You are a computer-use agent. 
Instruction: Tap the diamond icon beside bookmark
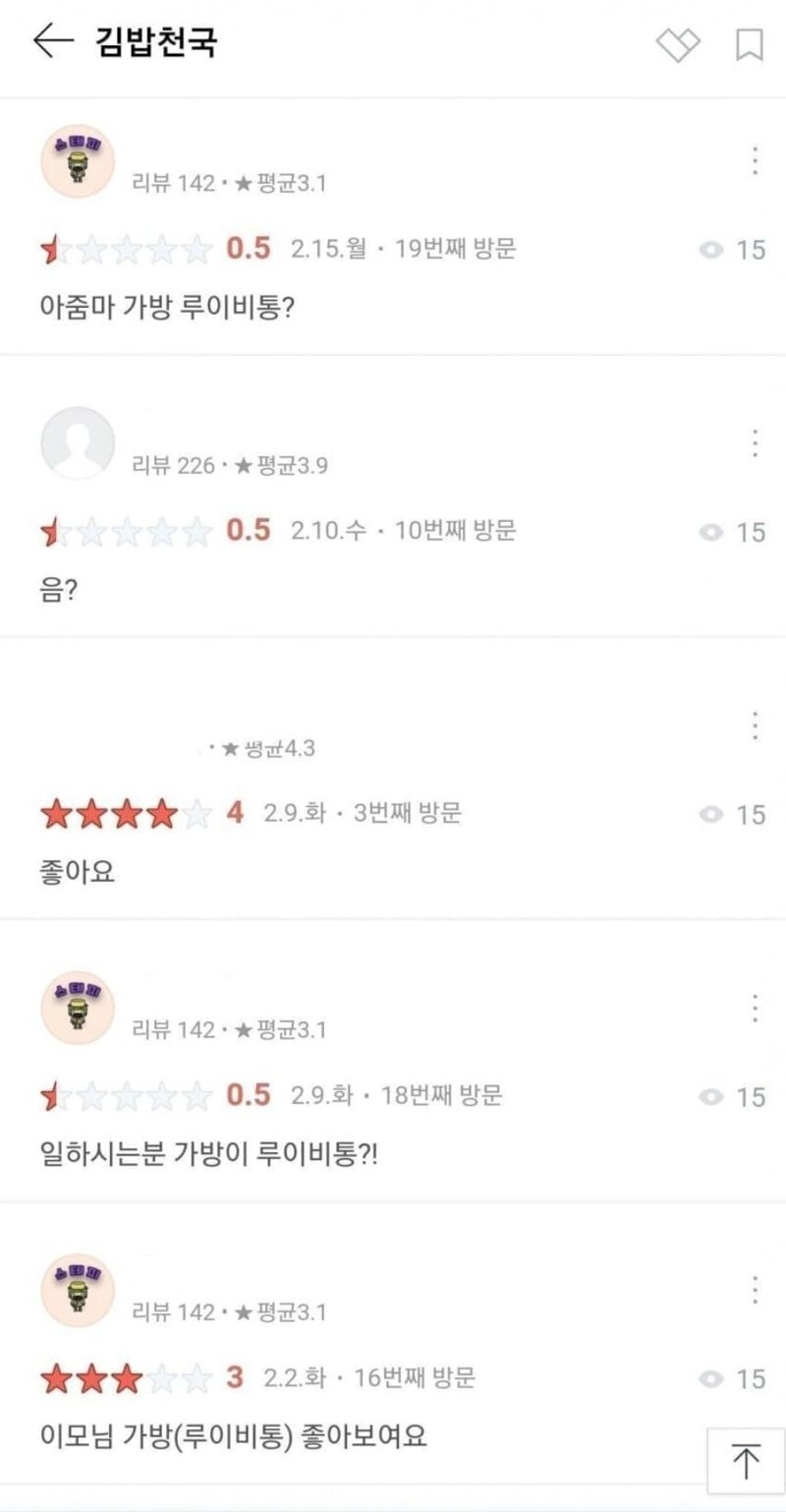pos(678,44)
